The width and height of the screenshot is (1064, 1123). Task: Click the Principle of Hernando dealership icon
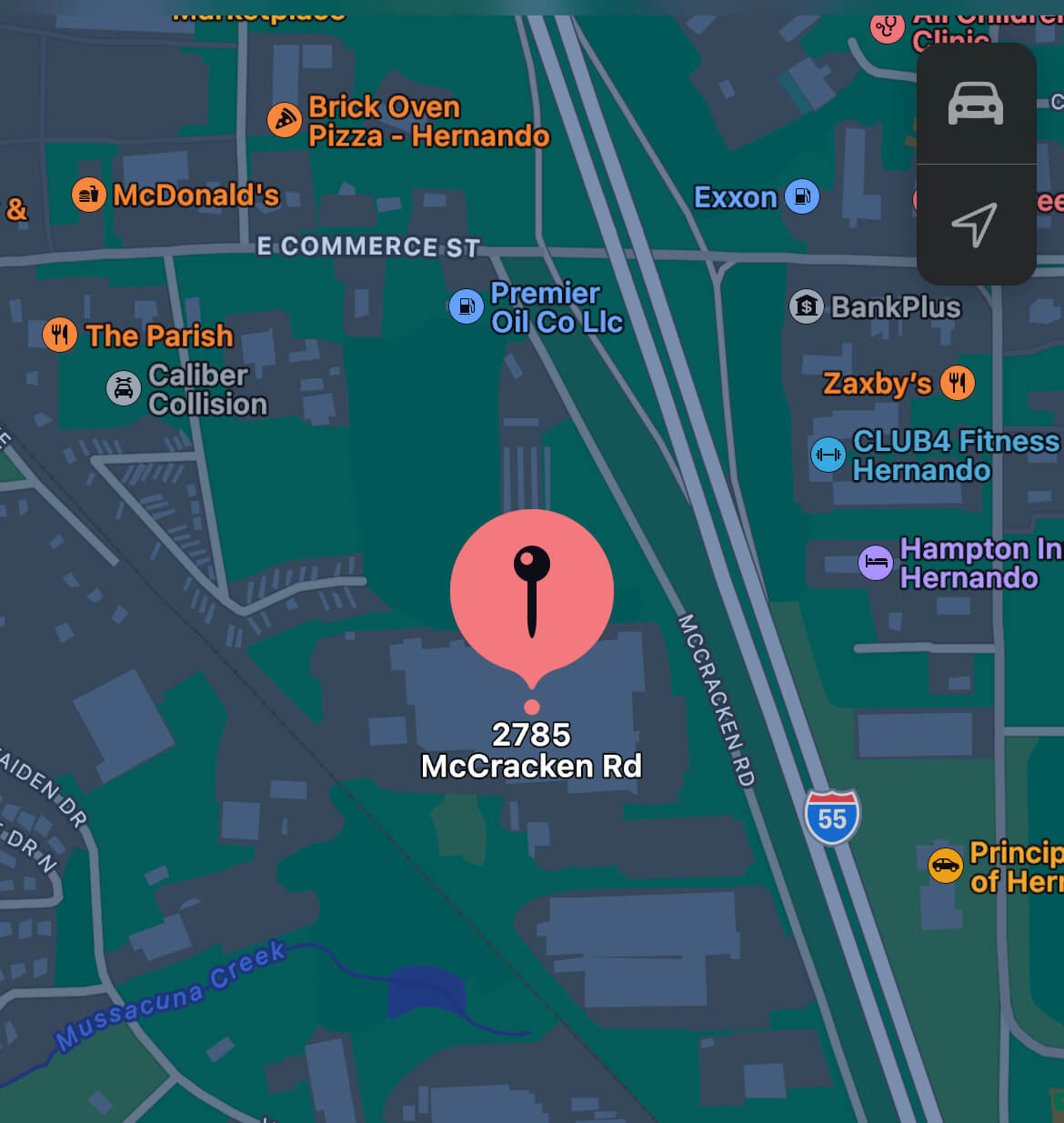tap(946, 866)
